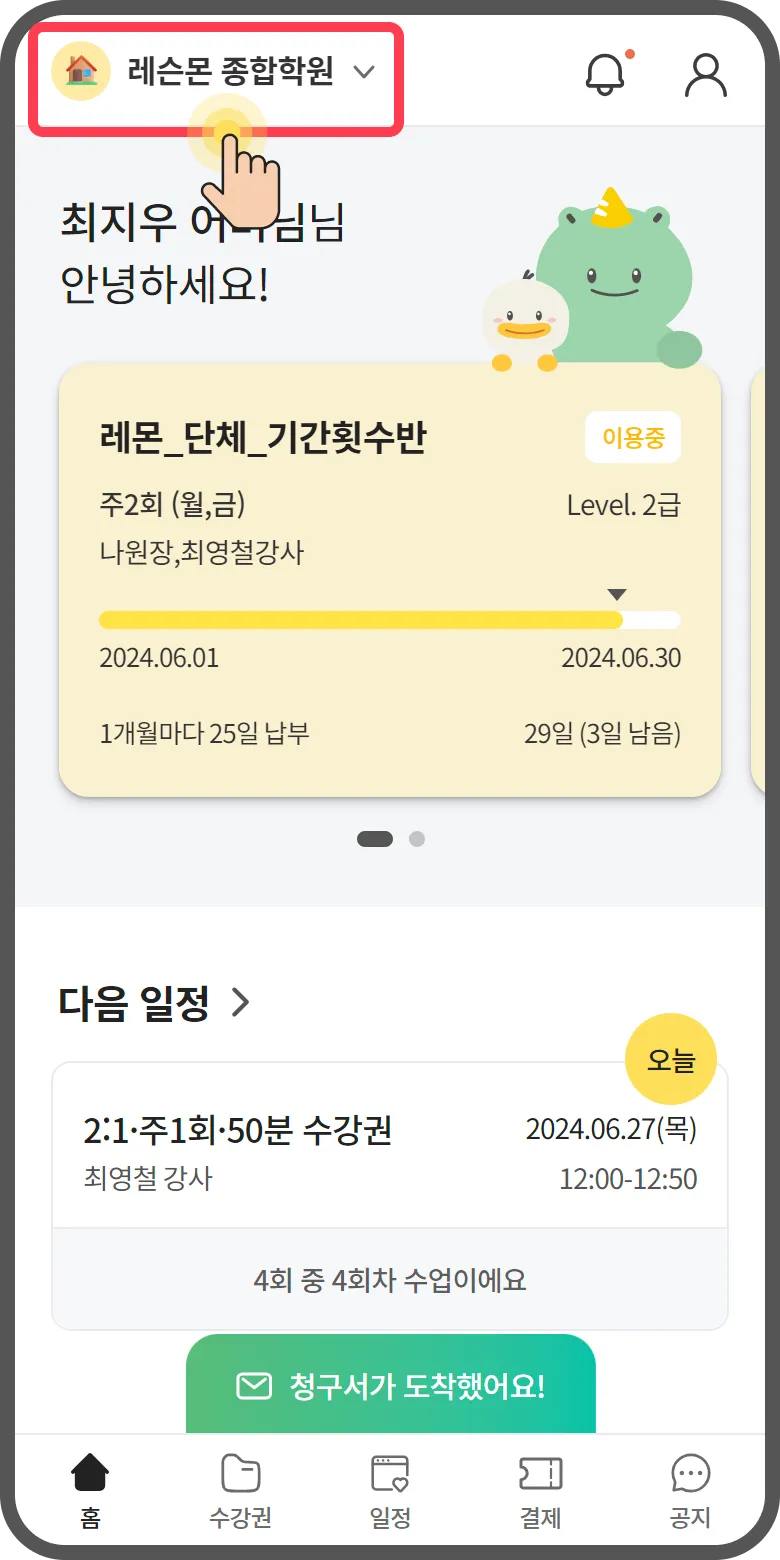View the 2:1·주1회·50분 수강권 lesson
Viewport: 780px width, 1560px height.
pos(390,1155)
